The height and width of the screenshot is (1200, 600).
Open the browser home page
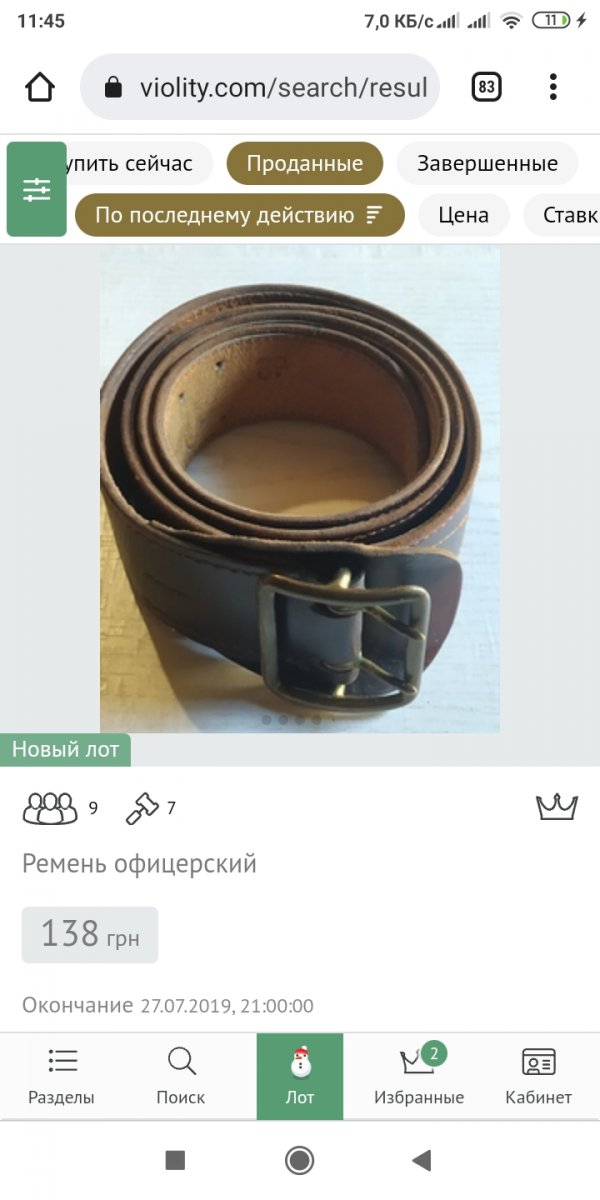click(40, 88)
